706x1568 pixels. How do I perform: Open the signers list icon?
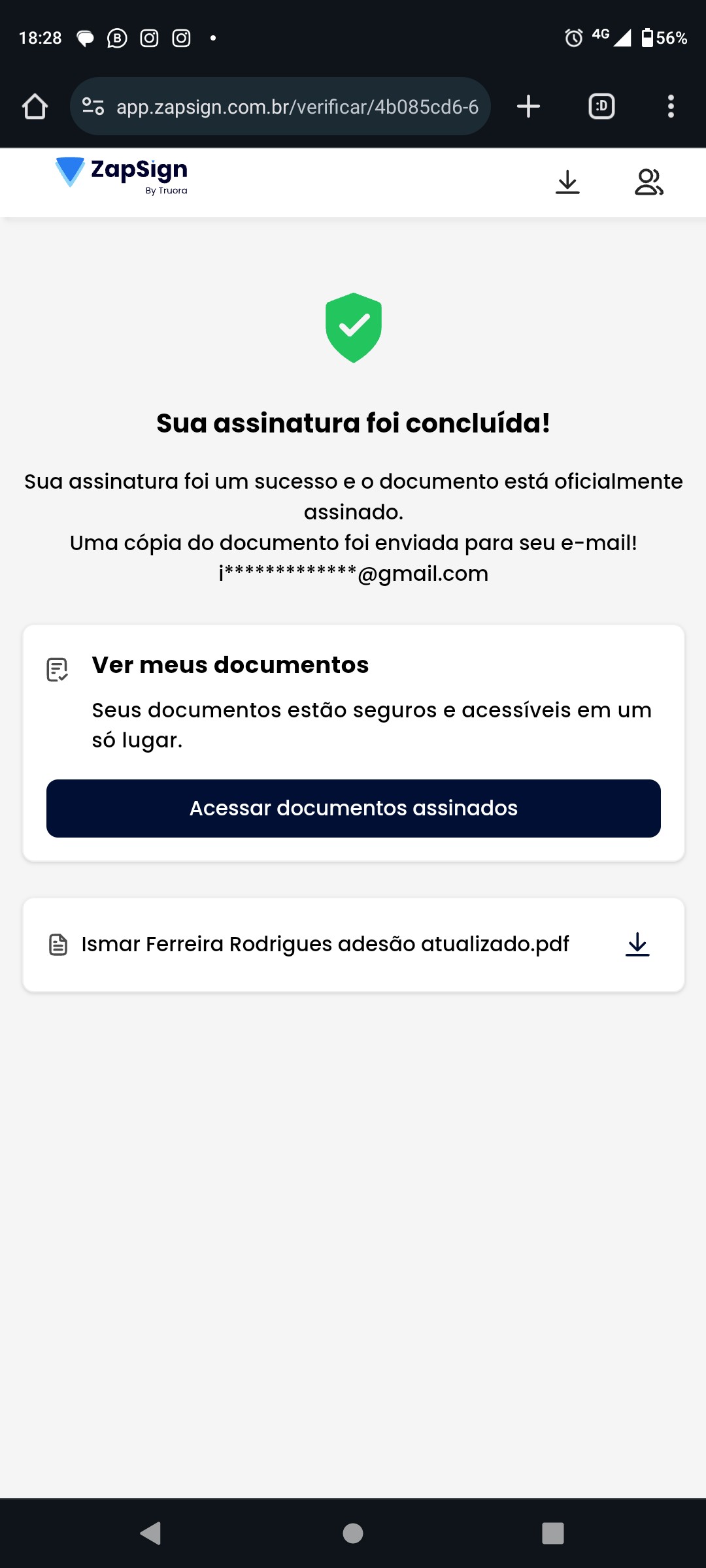tap(648, 182)
